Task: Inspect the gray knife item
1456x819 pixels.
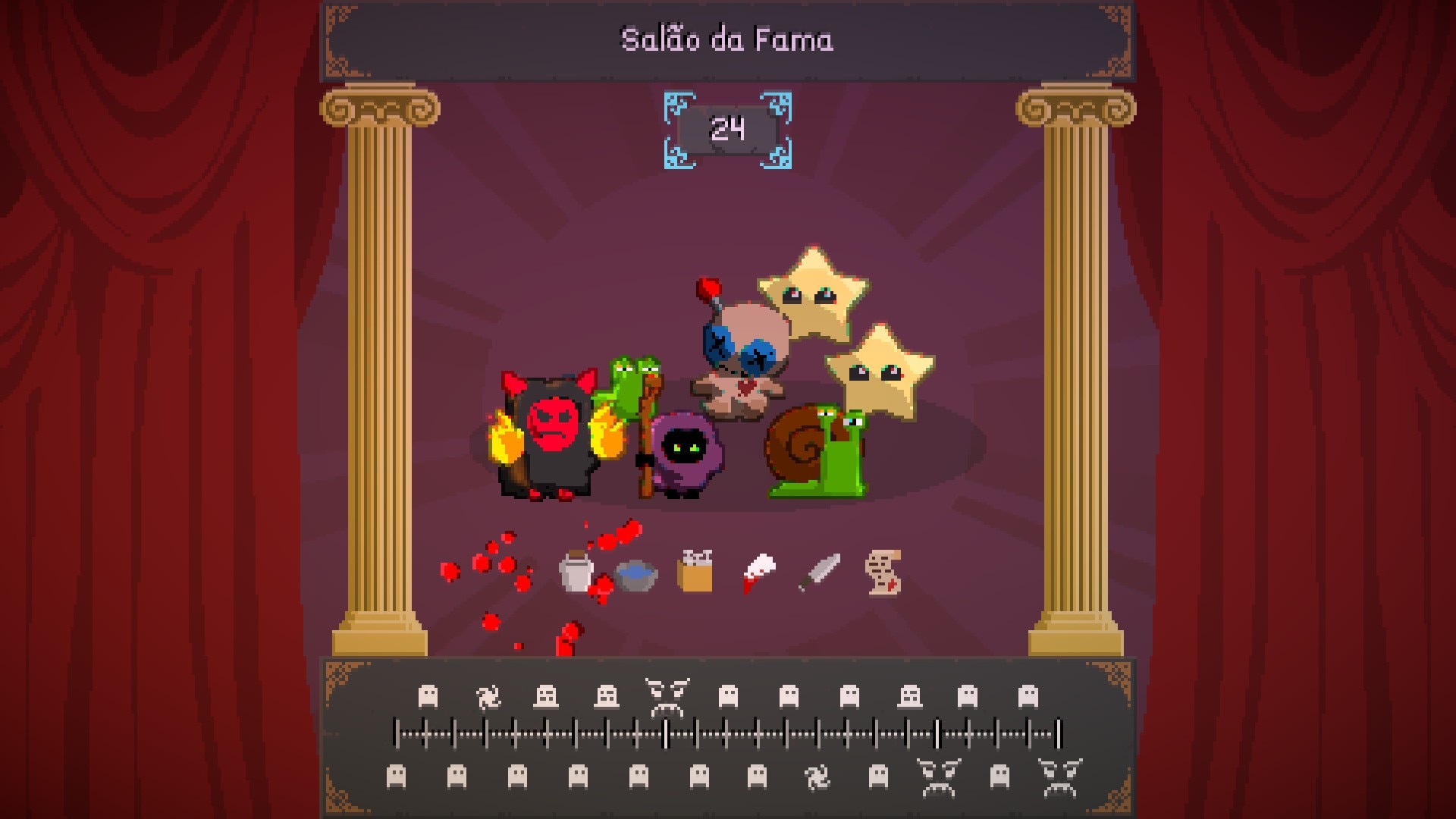Action: 820,572
